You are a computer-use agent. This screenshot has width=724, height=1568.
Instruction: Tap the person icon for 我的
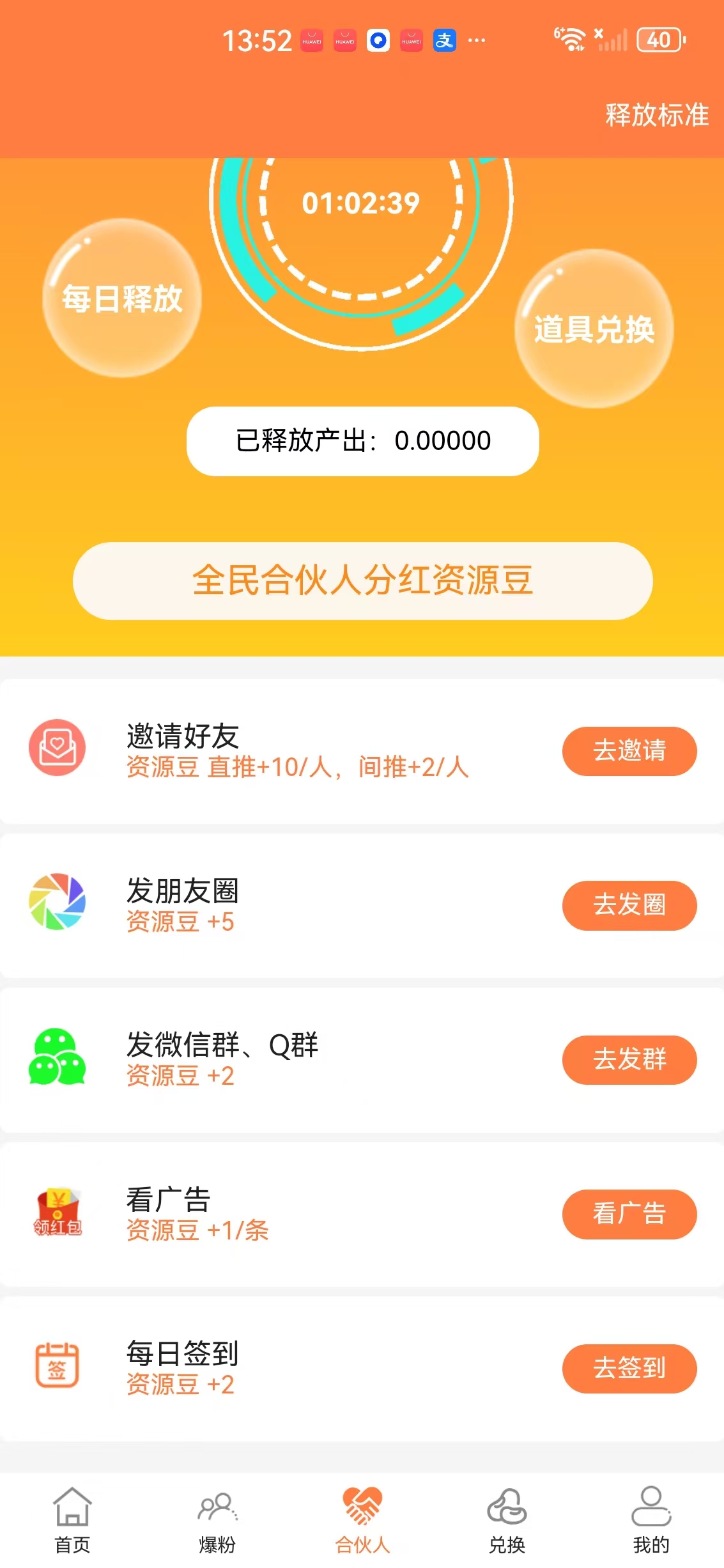[x=651, y=1505]
